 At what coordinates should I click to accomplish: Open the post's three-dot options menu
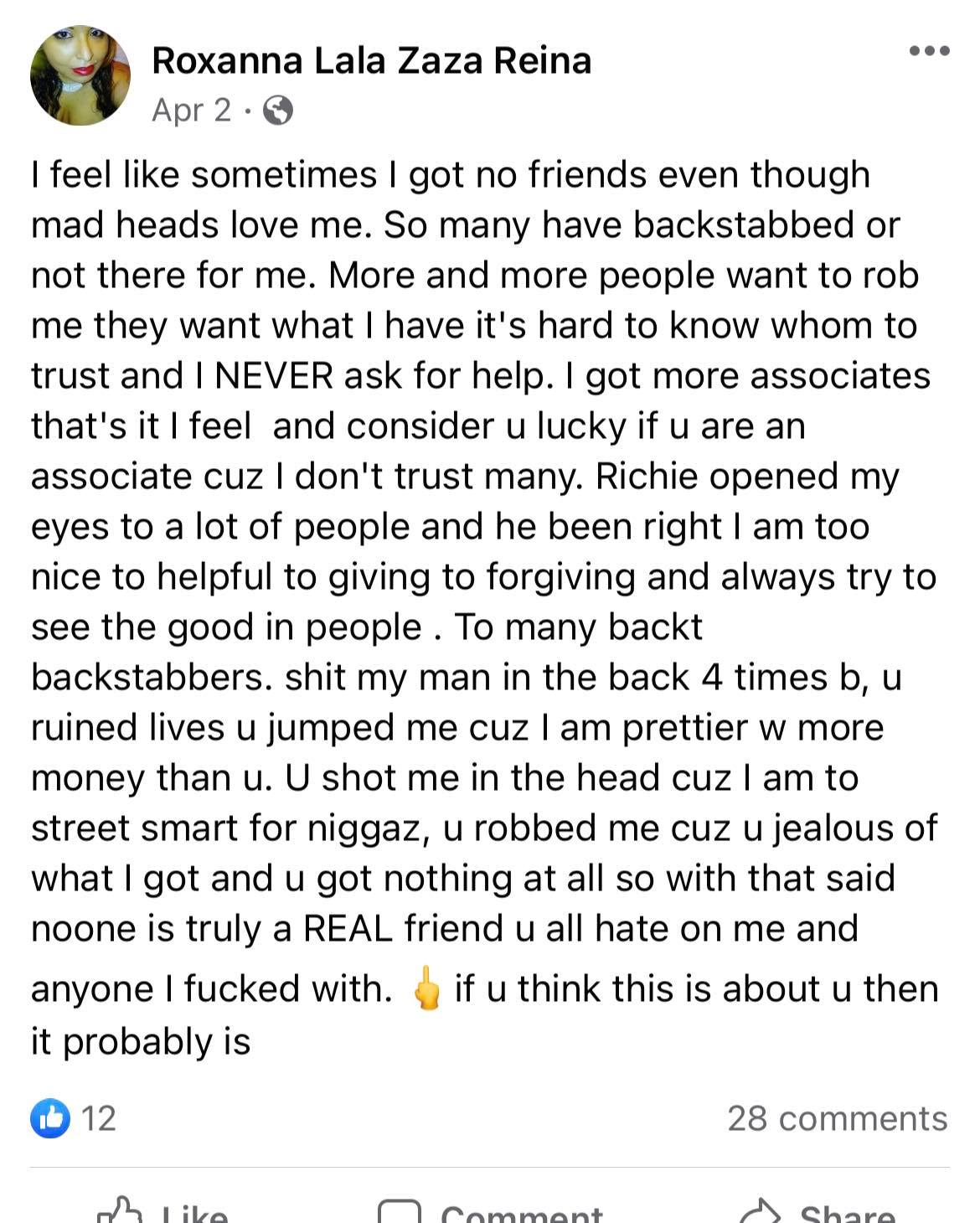tap(929, 51)
